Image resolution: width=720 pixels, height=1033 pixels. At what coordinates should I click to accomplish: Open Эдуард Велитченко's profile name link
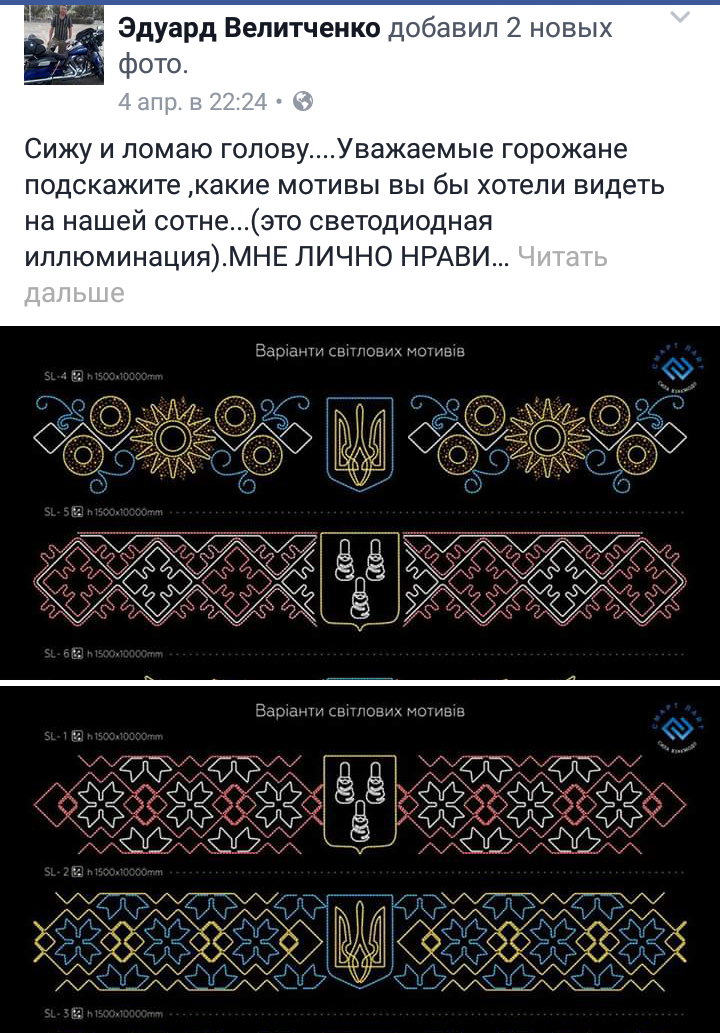249,28
